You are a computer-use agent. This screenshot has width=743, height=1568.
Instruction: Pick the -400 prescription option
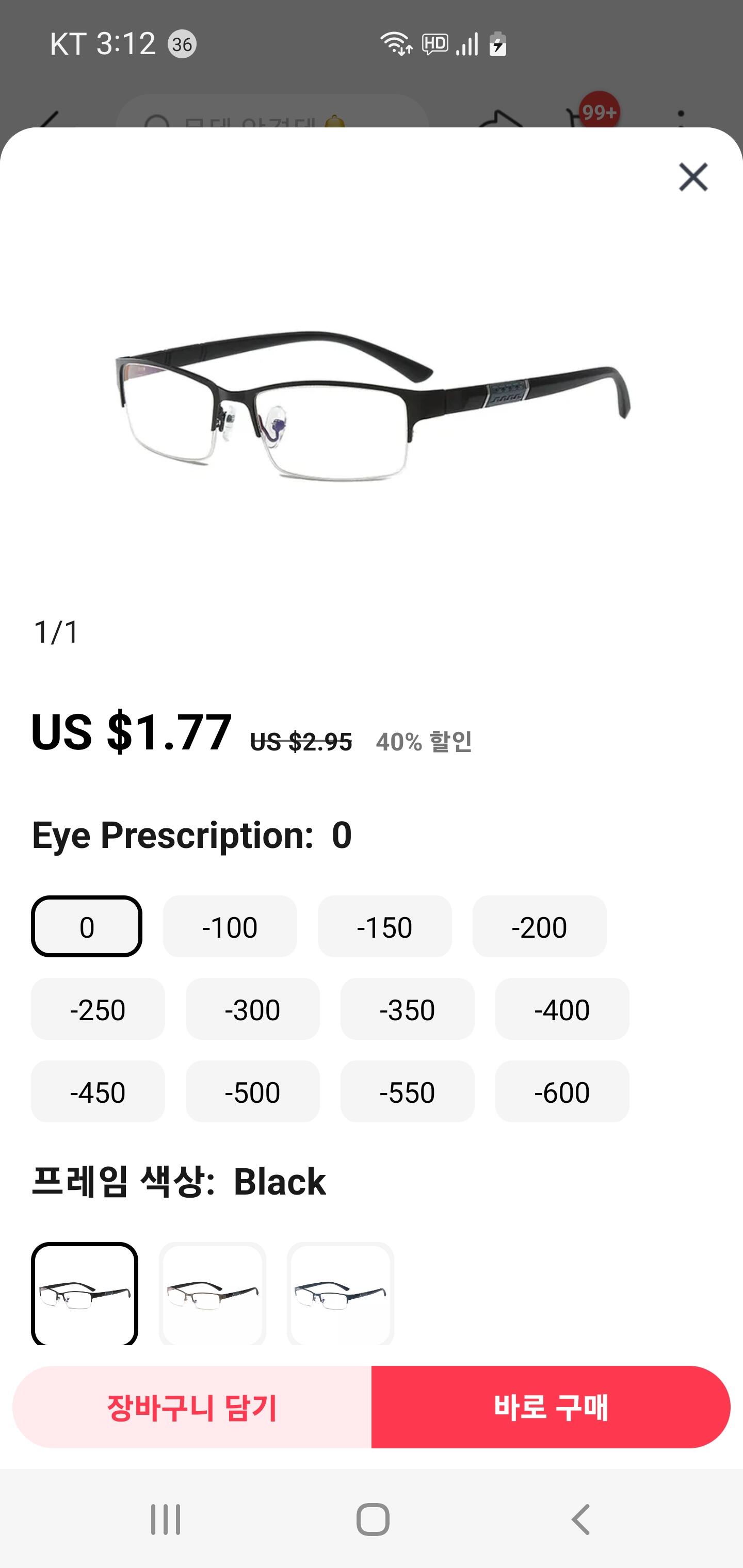click(x=561, y=1009)
